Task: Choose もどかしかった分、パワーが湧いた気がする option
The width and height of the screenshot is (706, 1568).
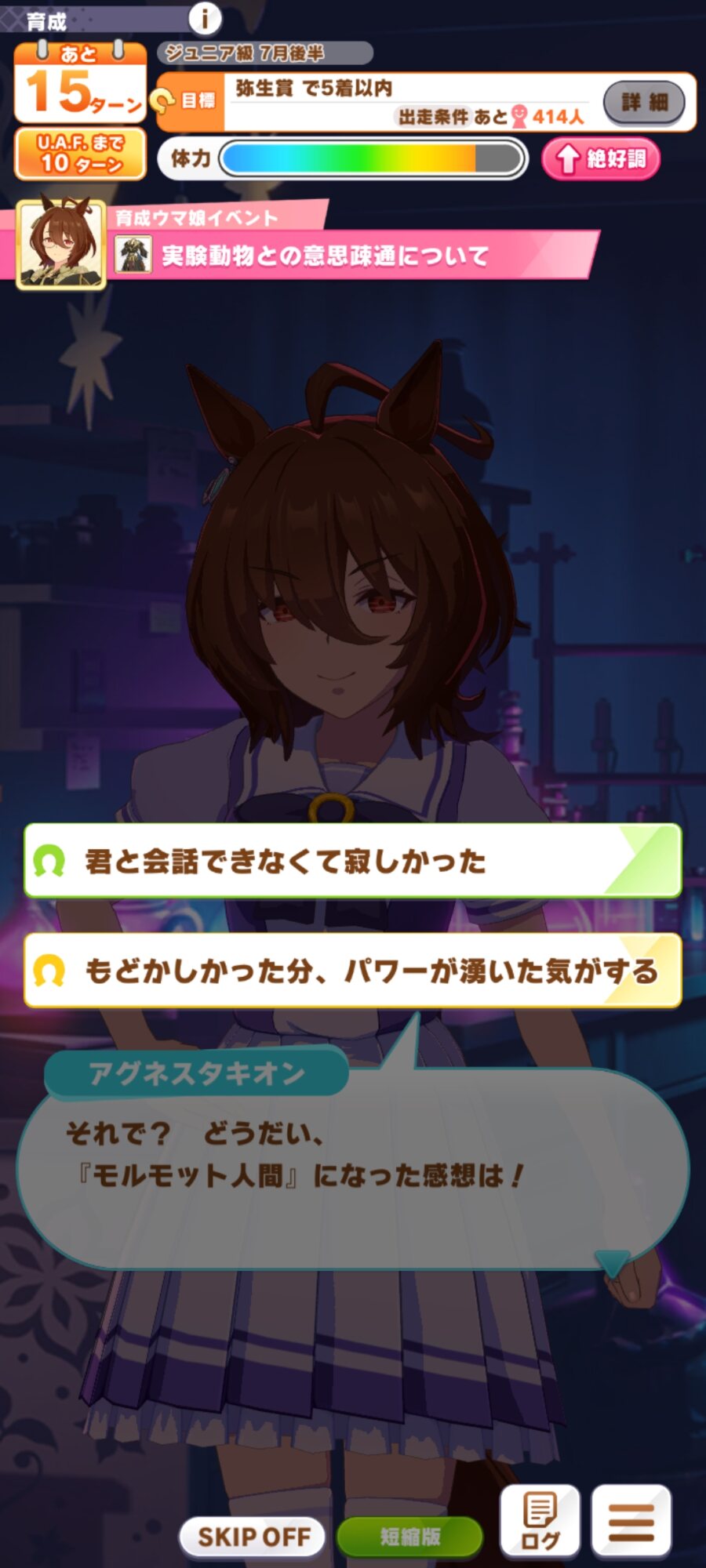Action: click(353, 971)
